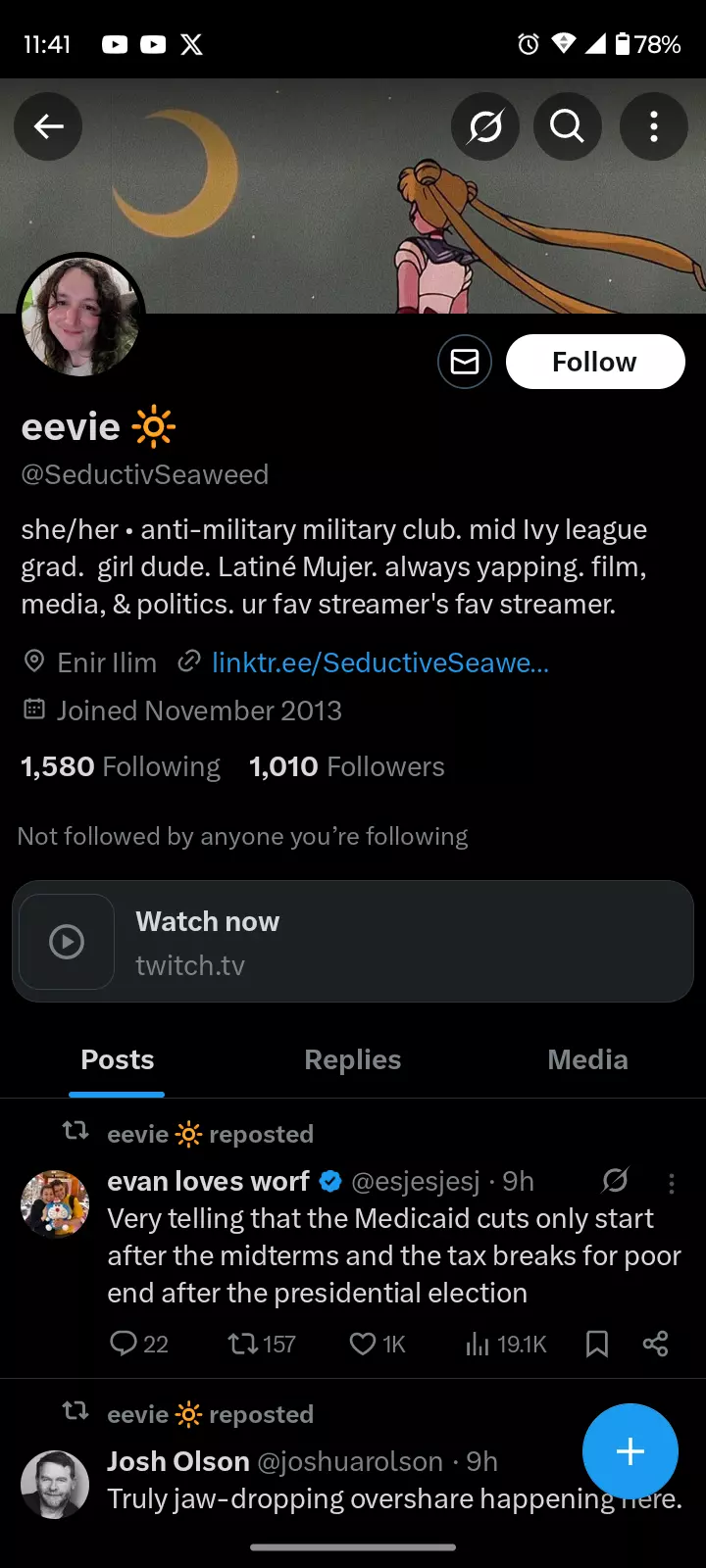Tap the Grok icon in header
Screen dimensions: 706x1568
[485, 126]
